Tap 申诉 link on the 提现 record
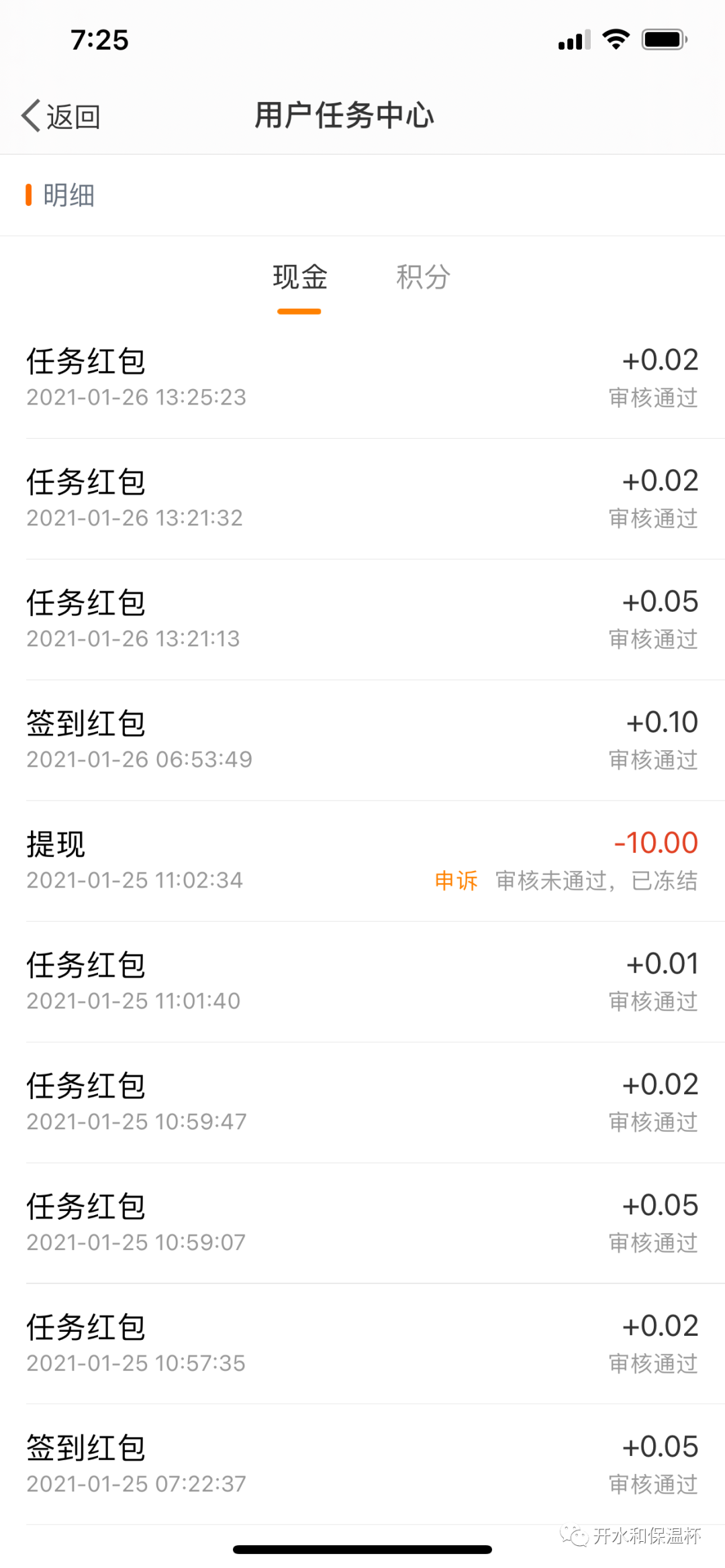The width and height of the screenshot is (725, 1568). pyautogui.click(x=456, y=880)
